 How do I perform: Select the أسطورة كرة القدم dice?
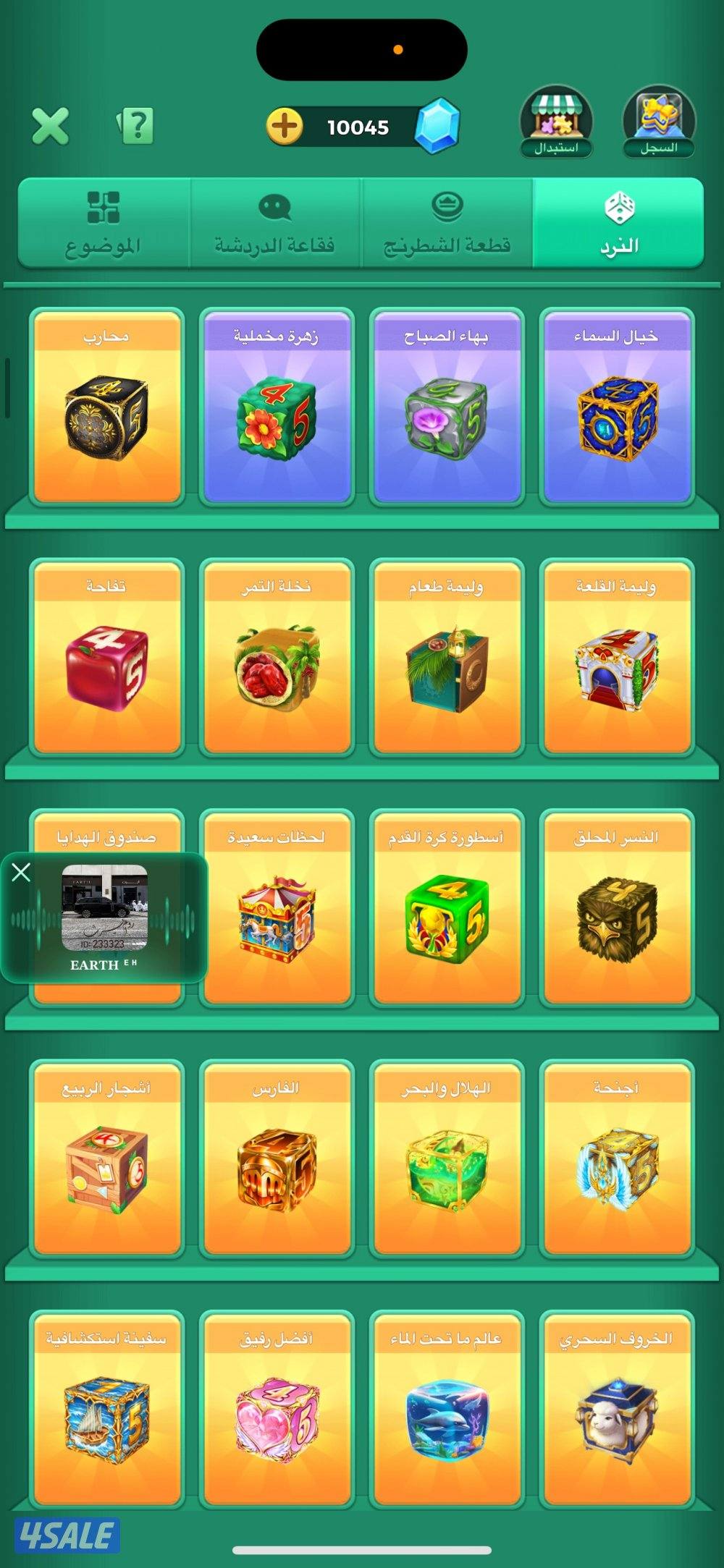click(x=447, y=907)
